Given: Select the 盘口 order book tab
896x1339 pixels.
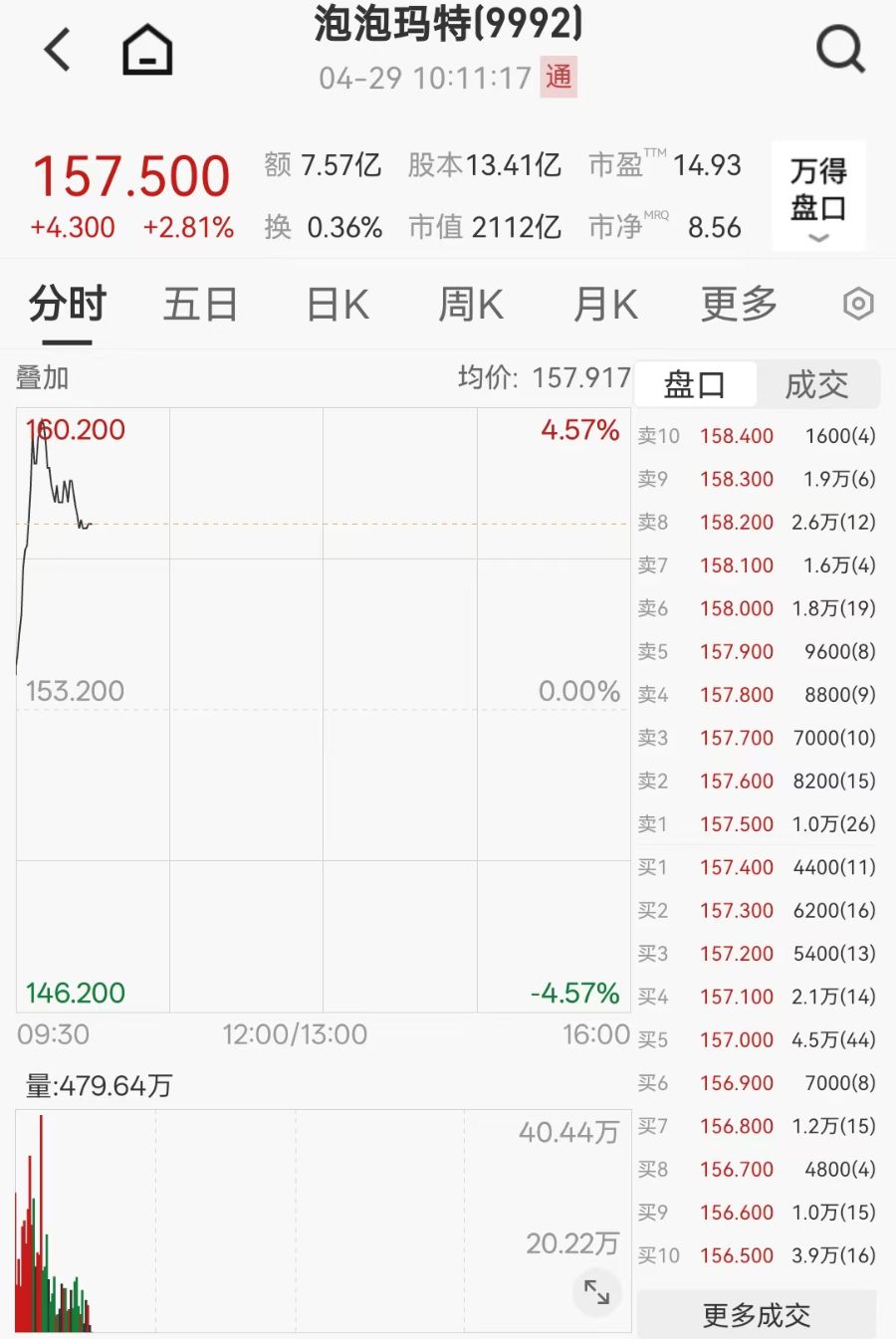Looking at the screenshot, I should tap(696, 383).
